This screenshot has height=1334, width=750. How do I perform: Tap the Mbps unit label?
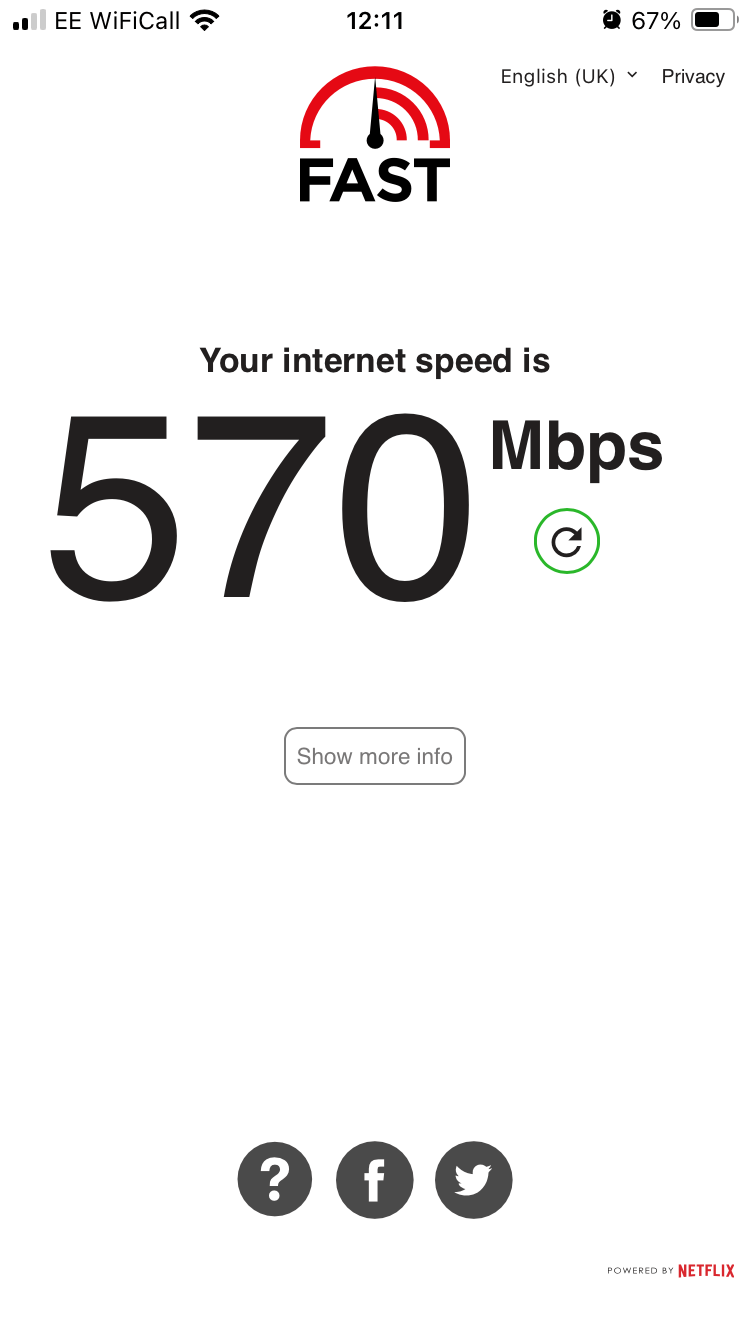(x=575, y=448)
